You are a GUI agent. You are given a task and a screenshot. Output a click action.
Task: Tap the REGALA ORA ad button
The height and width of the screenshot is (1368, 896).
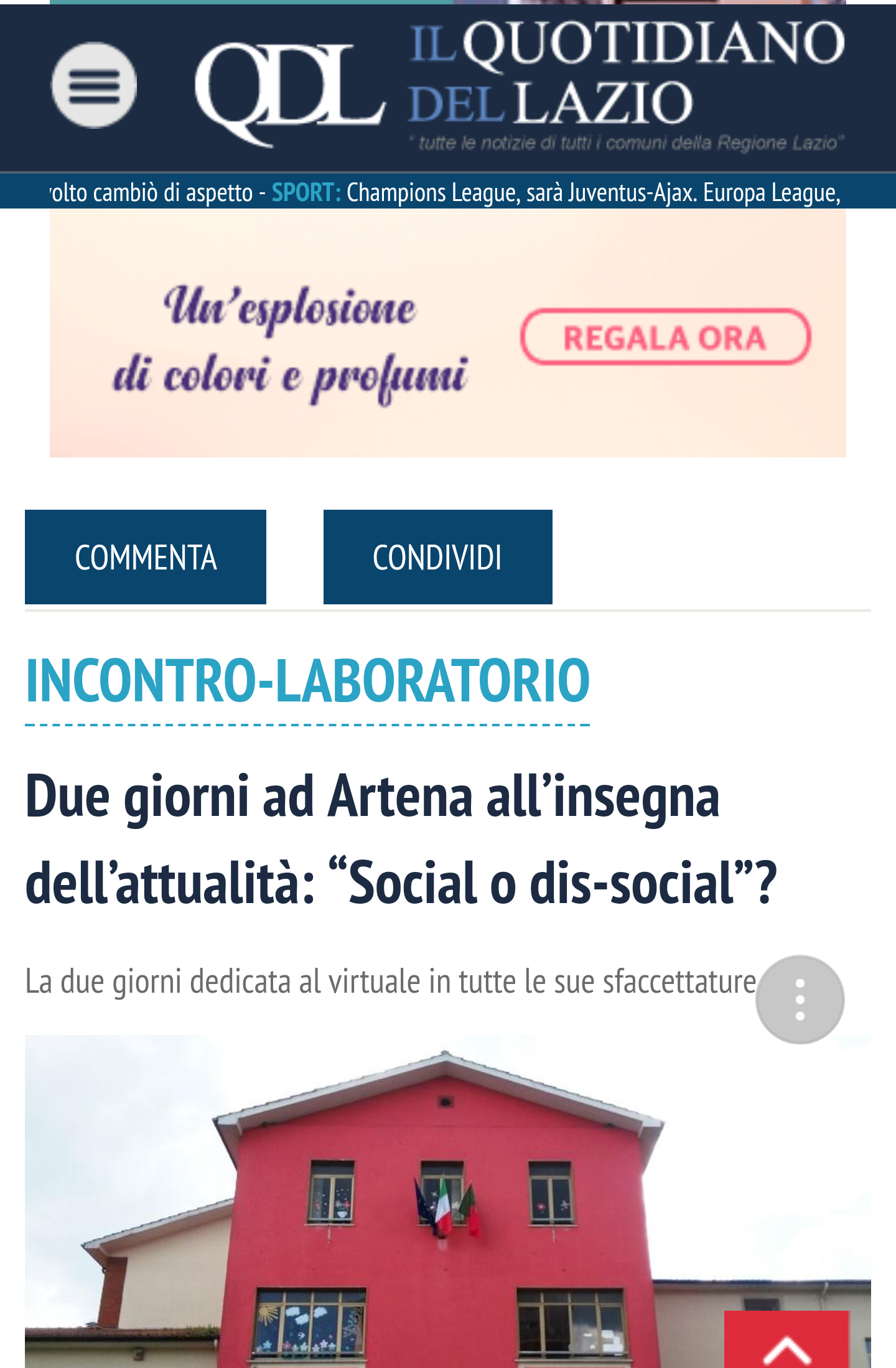click(665, 337)
